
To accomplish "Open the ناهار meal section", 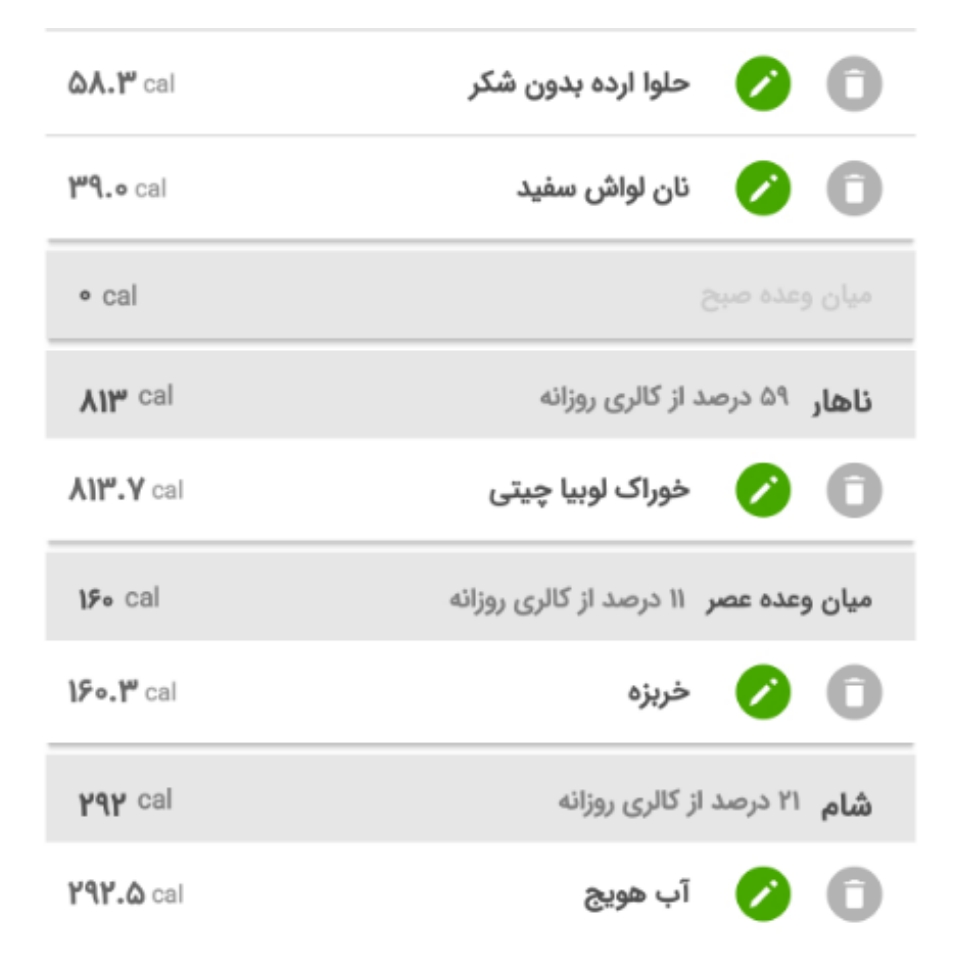I will click(x=480, y=398).
